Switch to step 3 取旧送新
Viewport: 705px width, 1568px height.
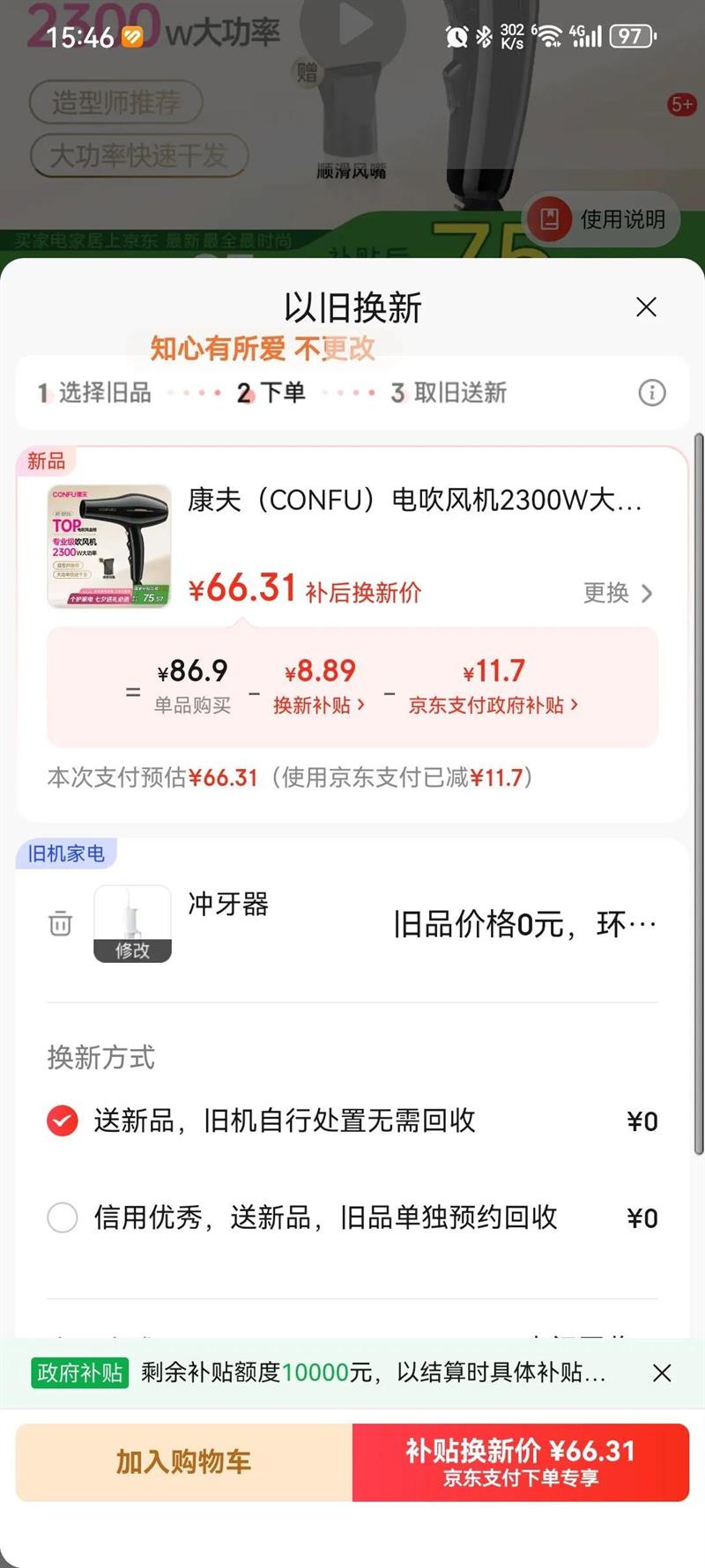(449, 393)
